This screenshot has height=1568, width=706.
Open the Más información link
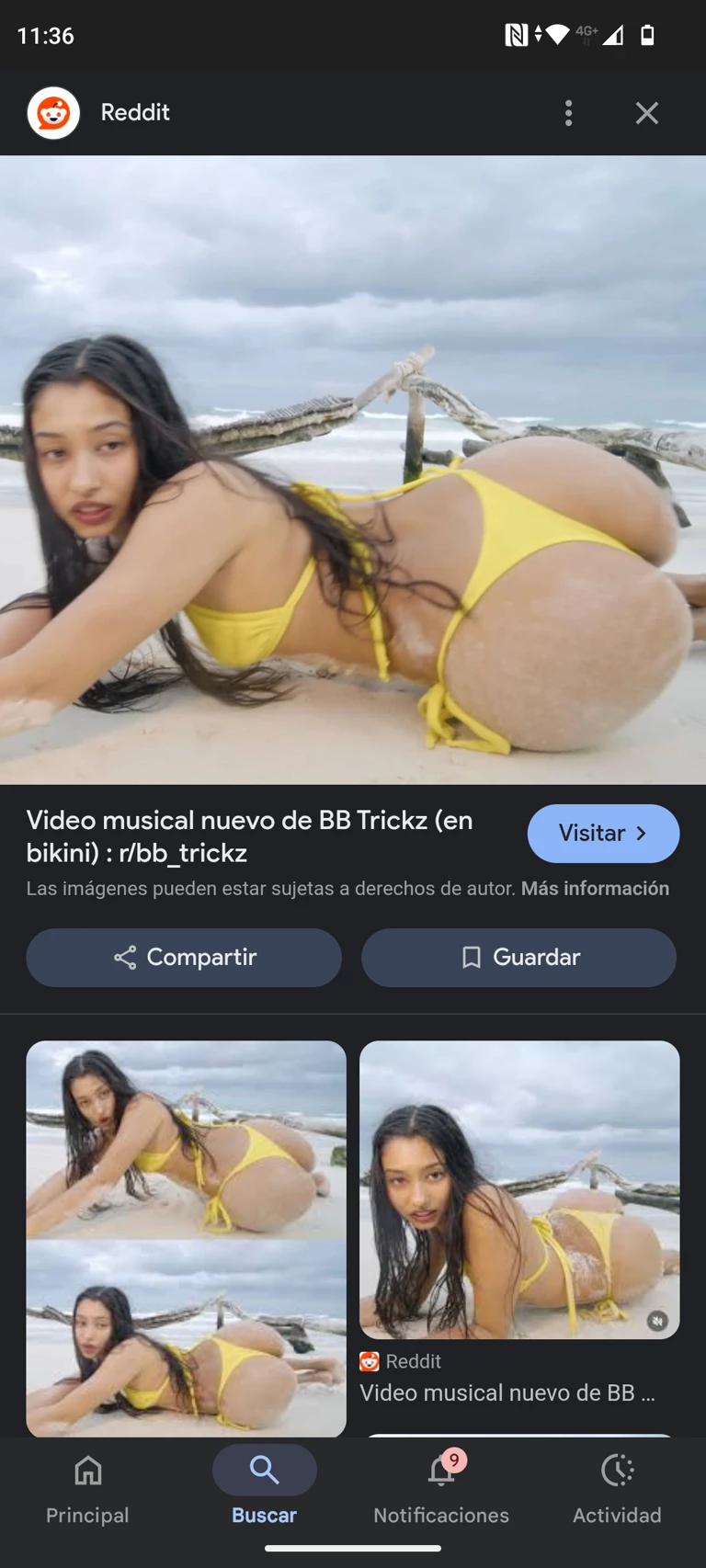[x=595, y=889]
